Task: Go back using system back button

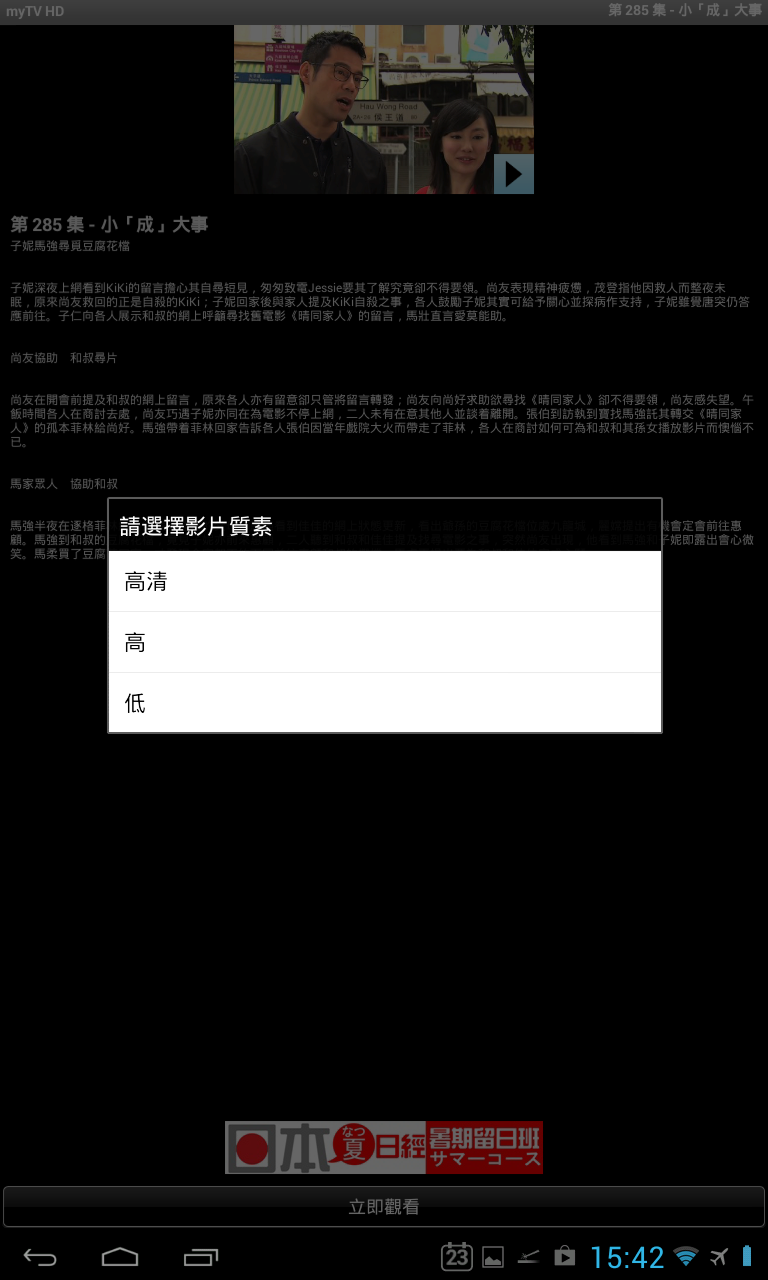Action: coord(40,1256)
